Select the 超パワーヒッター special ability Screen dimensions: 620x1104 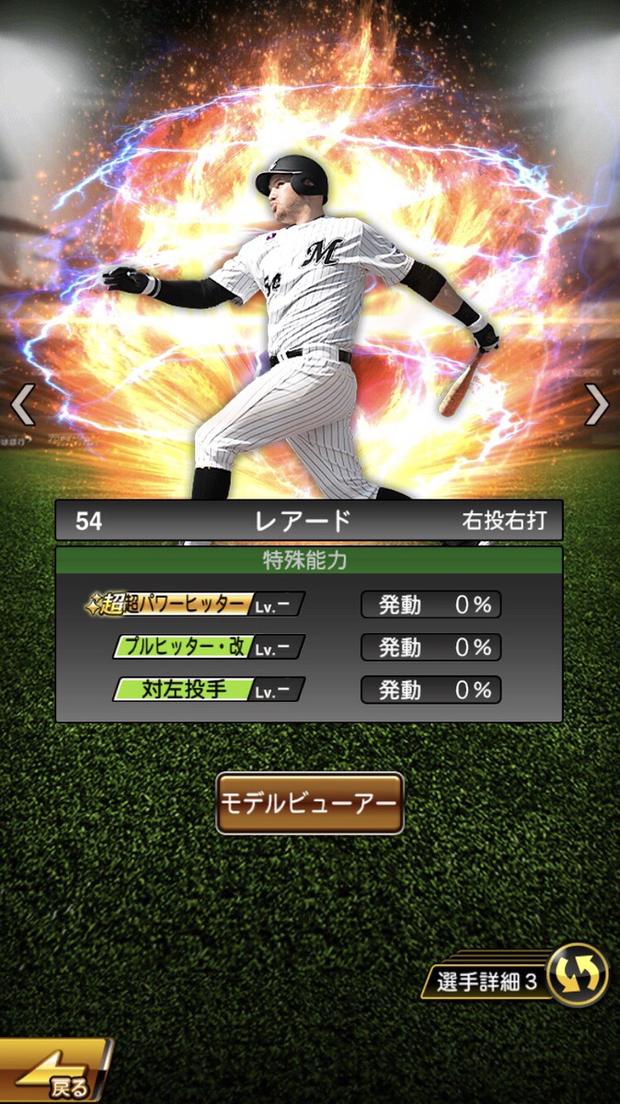click(x=196, y=604)
